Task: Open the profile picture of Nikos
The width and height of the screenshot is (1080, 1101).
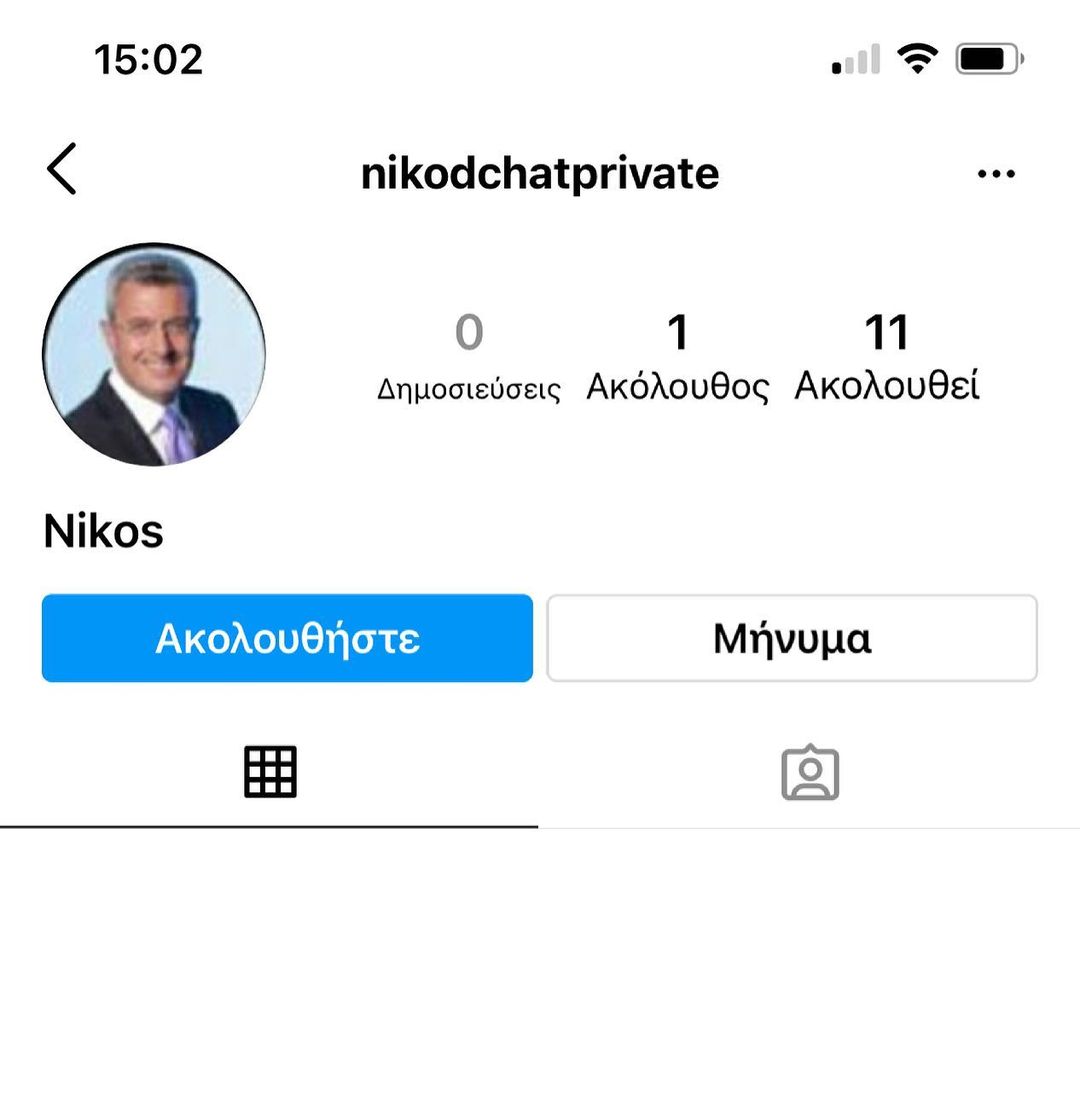Action: point(154,354)
